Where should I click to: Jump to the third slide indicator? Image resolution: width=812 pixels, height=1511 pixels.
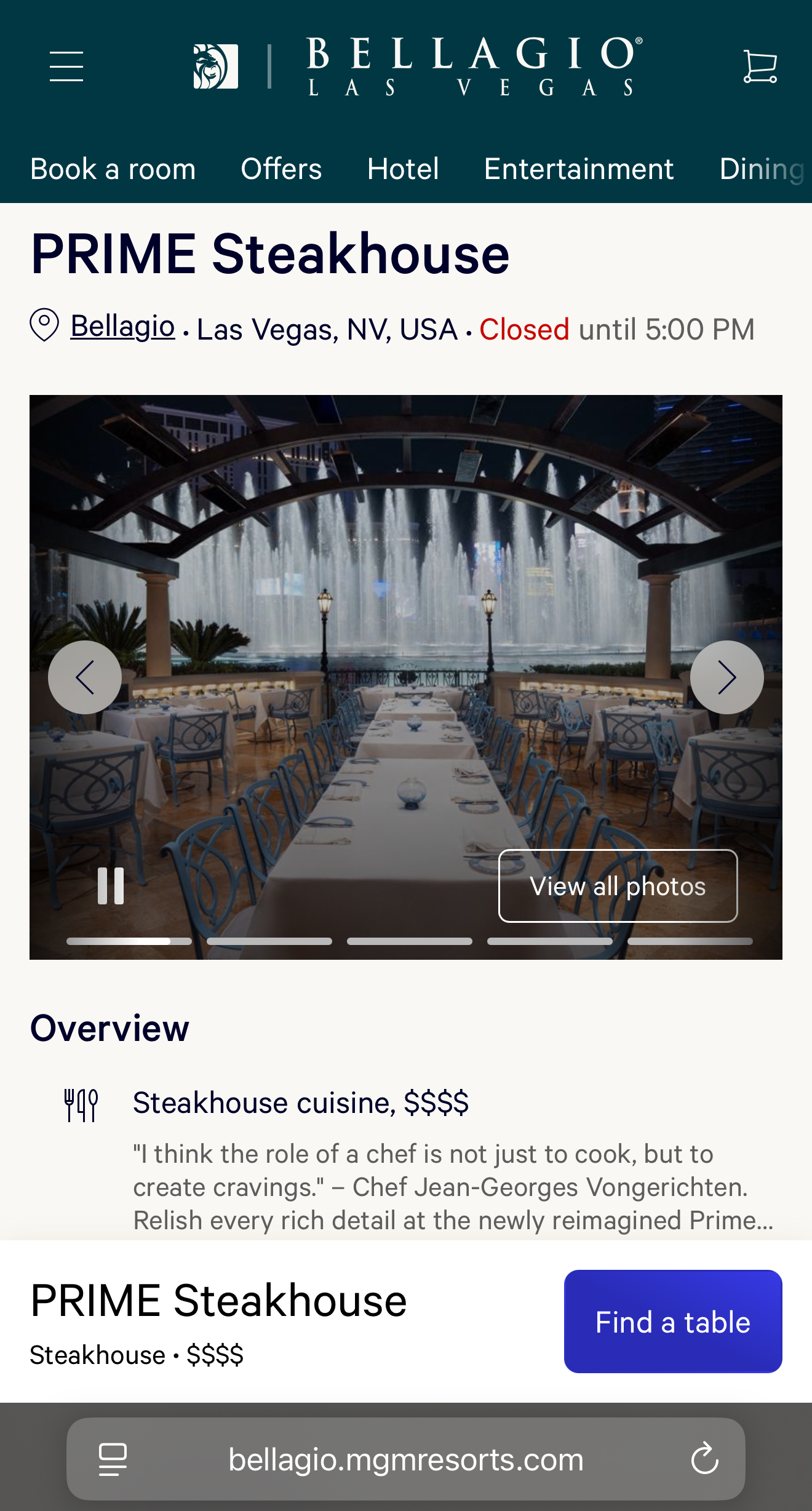pyautogui.click(x=409, y=941)
